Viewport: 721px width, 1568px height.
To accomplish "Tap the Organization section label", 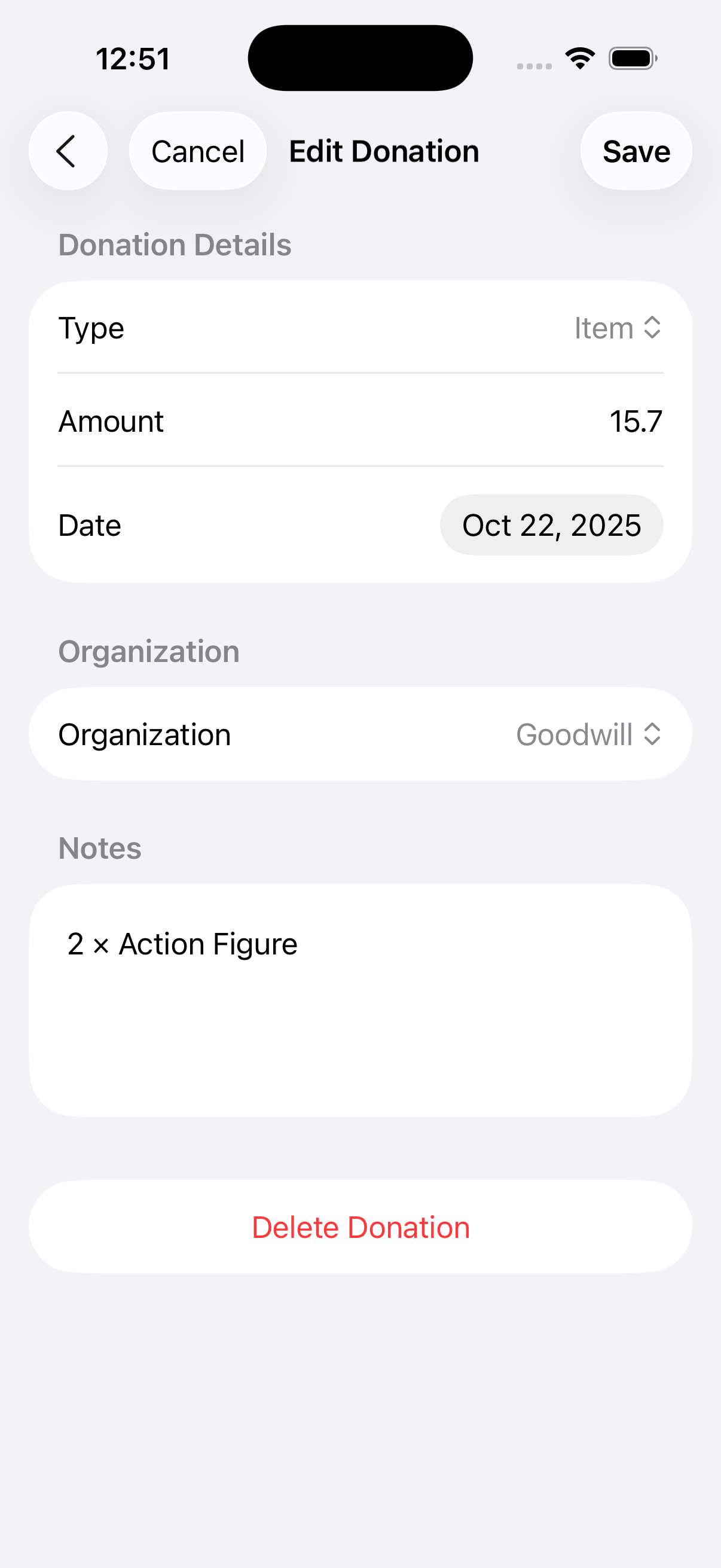I will click(148, 651).
